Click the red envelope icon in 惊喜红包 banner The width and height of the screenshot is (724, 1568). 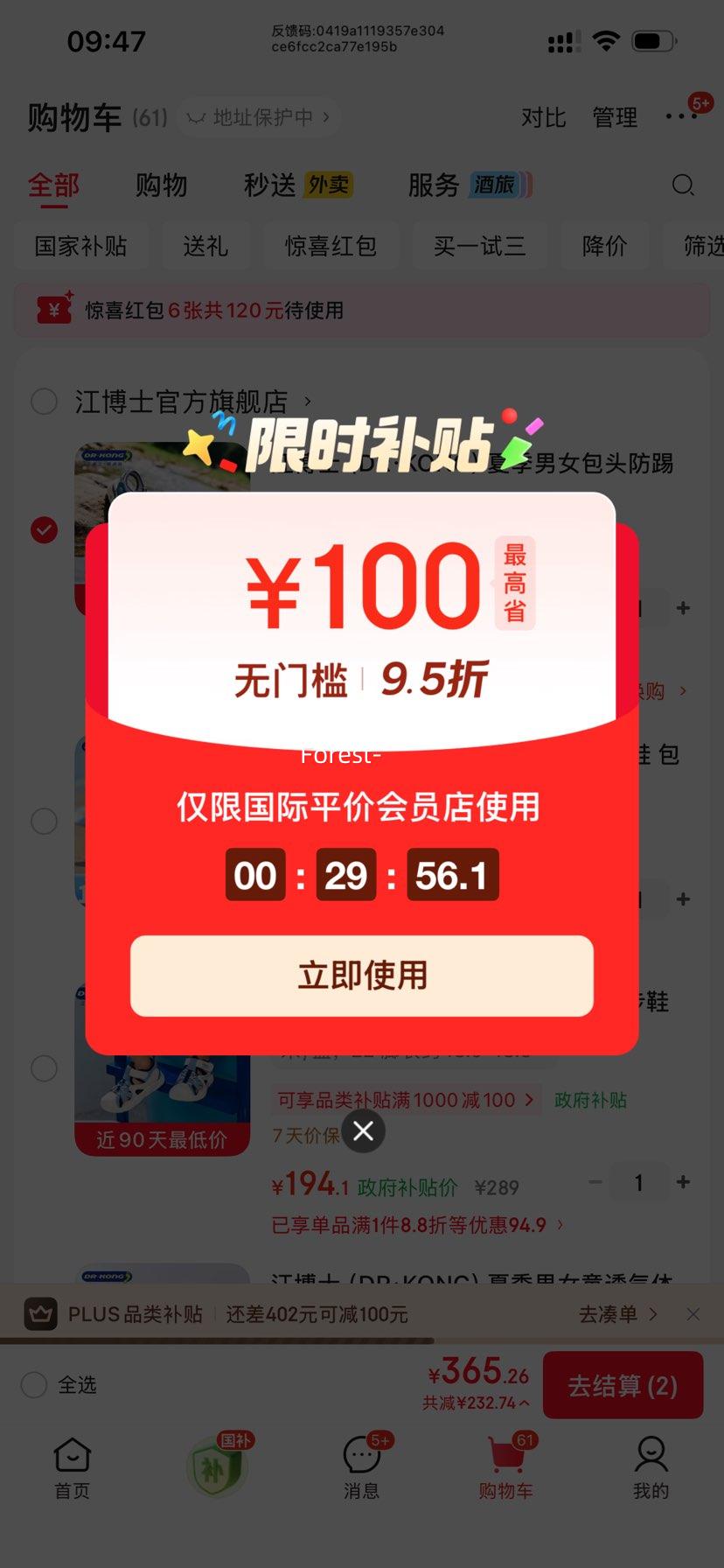pos(52,310)
